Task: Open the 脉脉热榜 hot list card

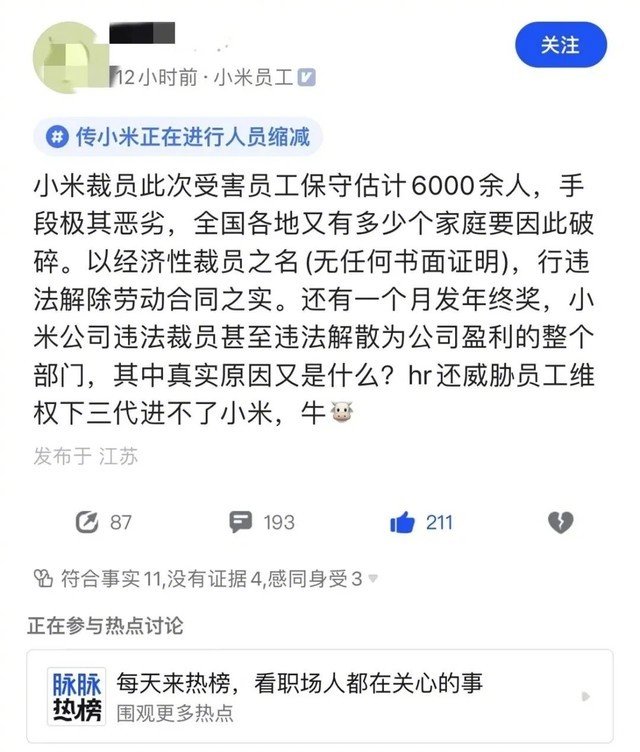Action: [x=319, y=697]
